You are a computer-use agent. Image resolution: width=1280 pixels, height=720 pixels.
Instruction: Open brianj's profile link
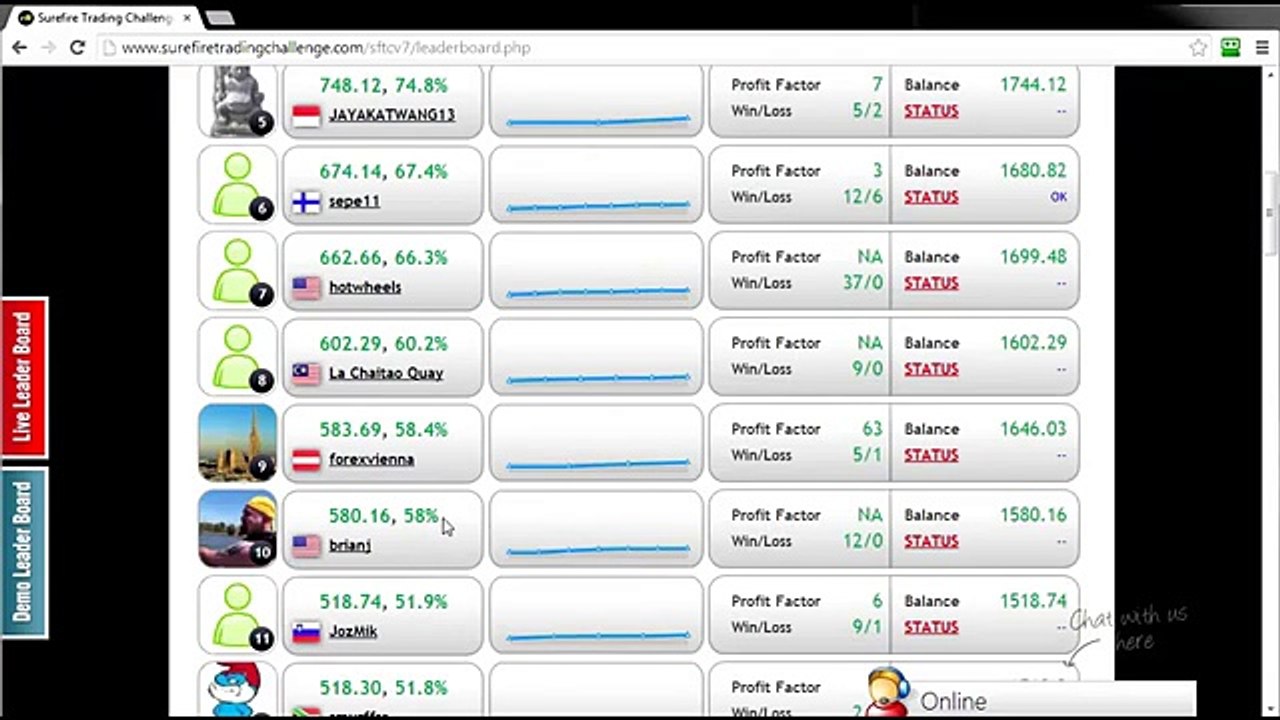(x=350, y=545)
